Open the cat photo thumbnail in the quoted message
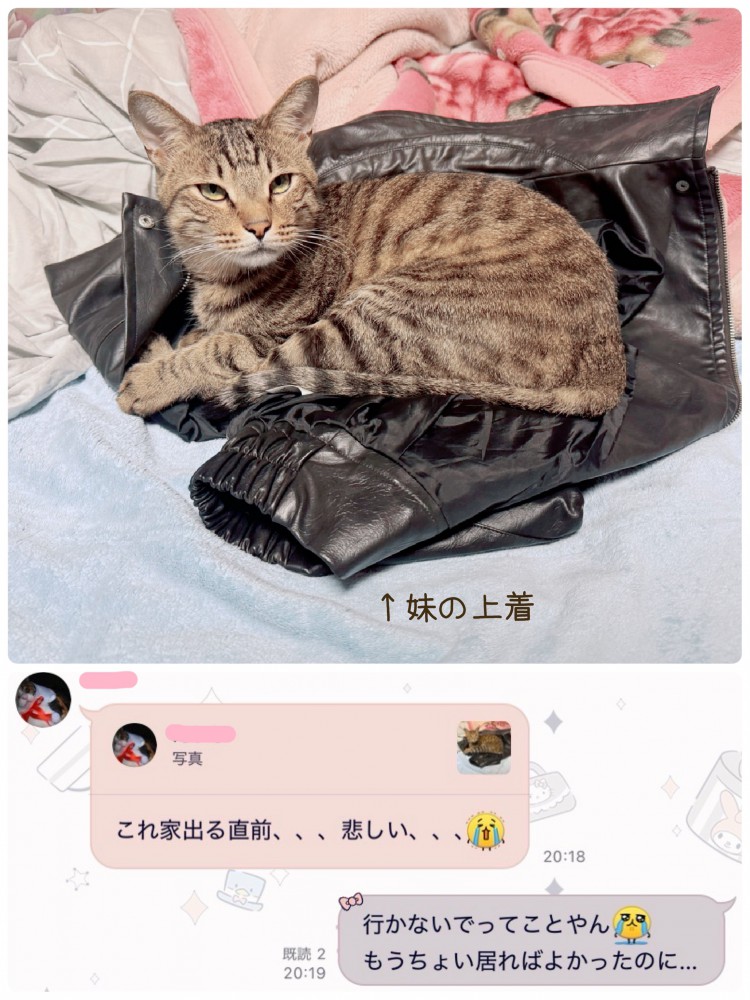750x1000 pixels. 482,746
